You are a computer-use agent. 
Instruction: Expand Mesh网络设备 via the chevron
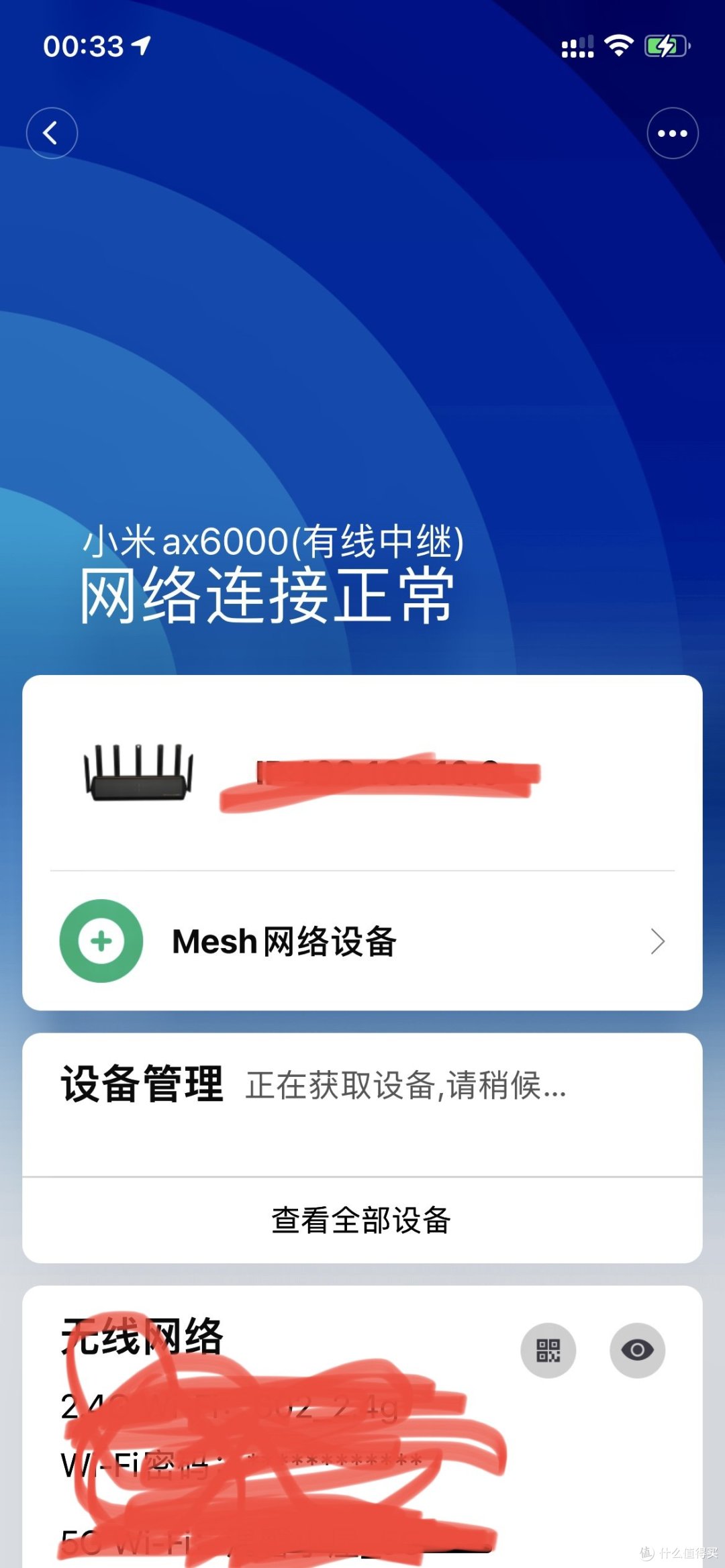coord(656,941)
